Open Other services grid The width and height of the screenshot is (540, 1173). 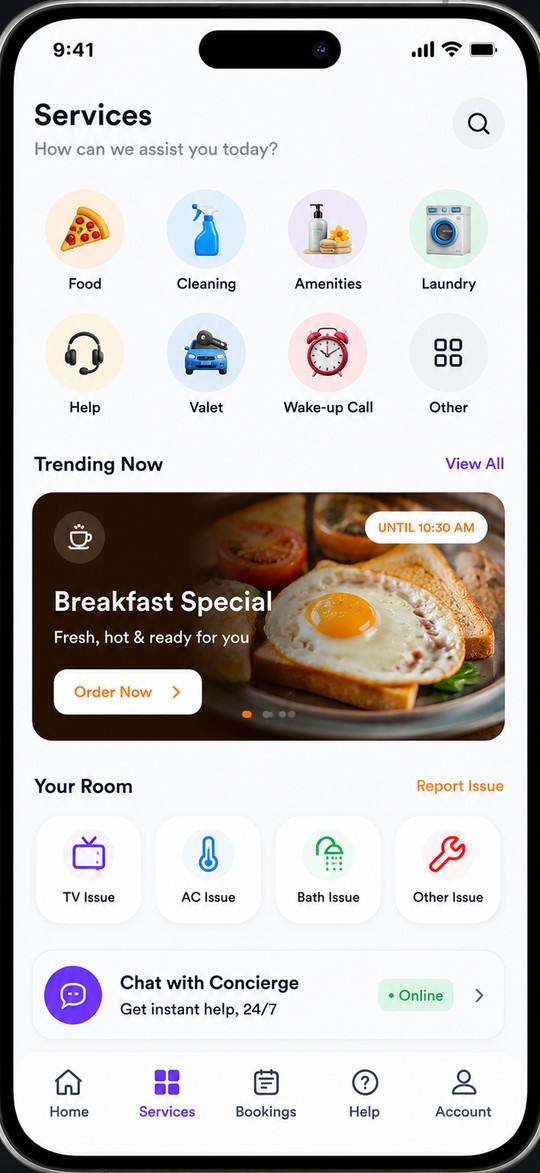(x=448, y=364)
